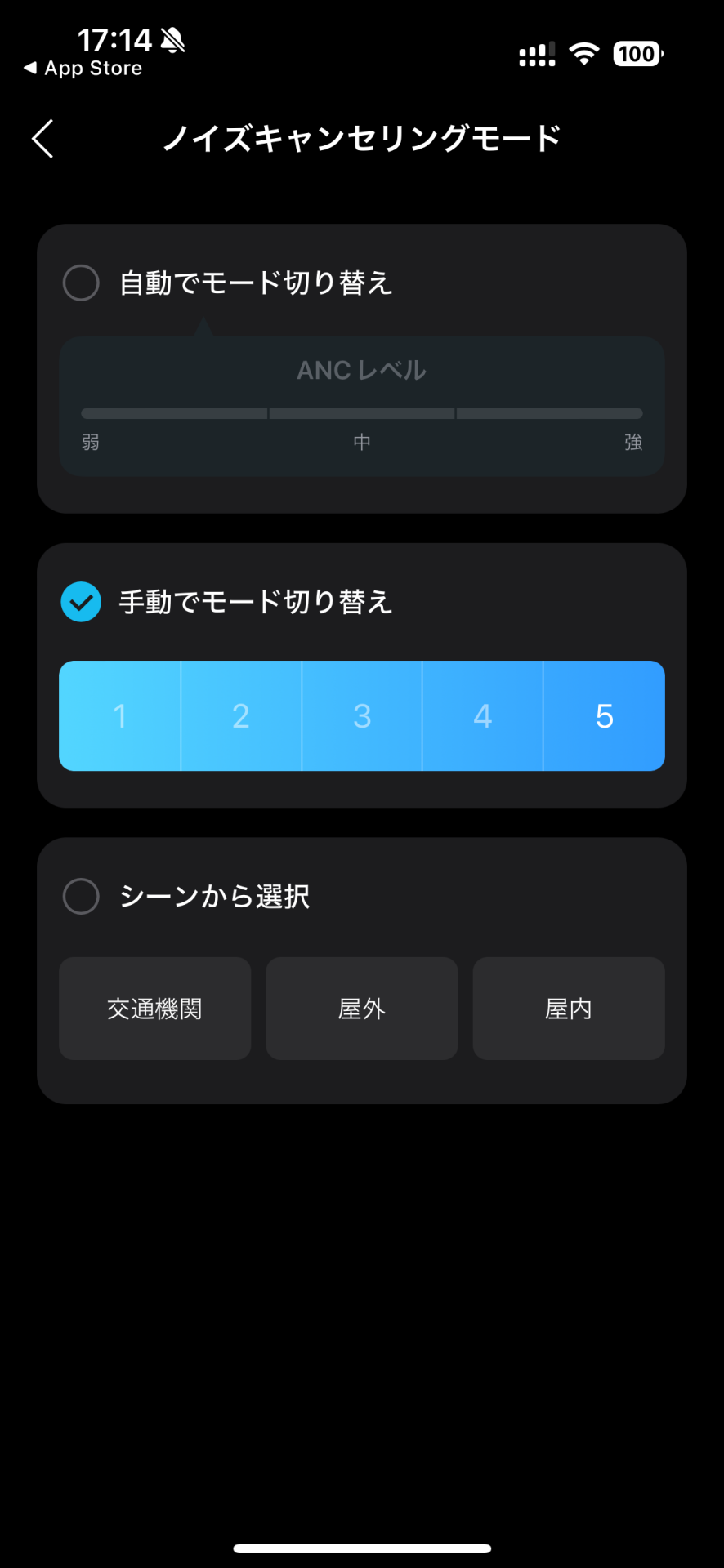Choose the 交通機関 scene
The width and height of the screenshot is (724, 1568).
(x=154, y=1009)
